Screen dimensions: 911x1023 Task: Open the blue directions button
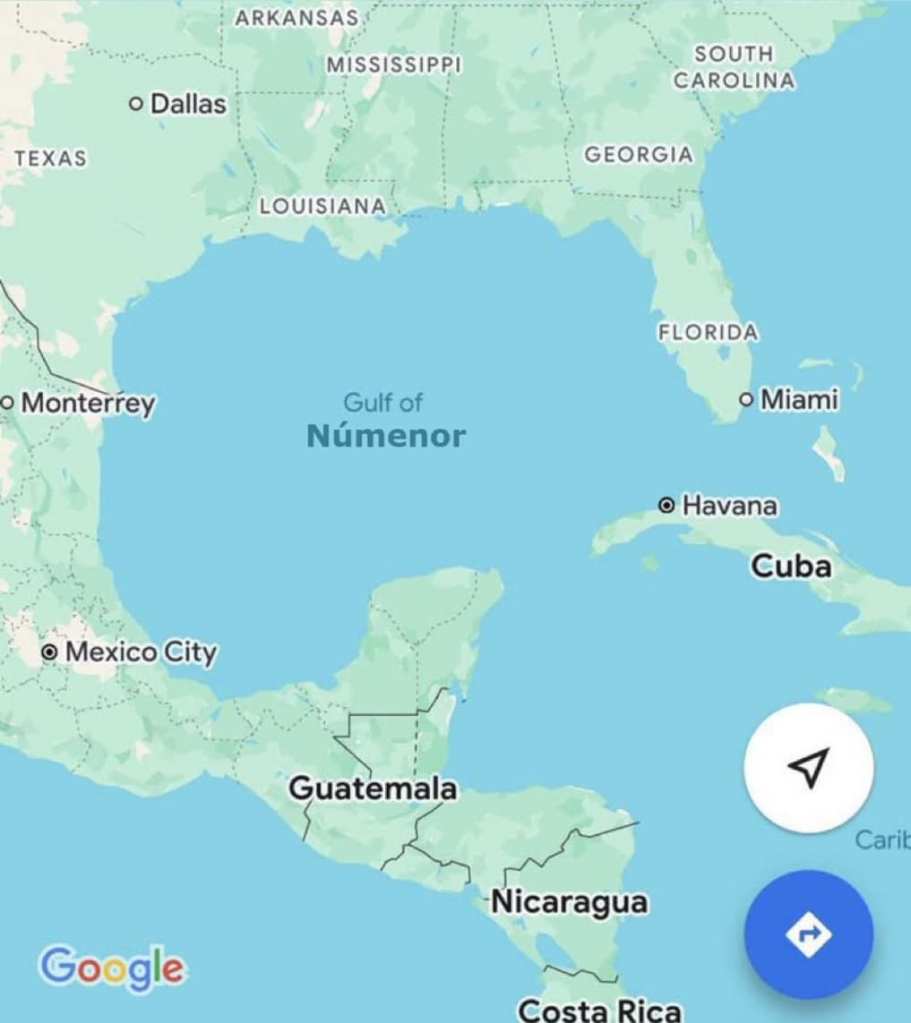coord(808,934)
